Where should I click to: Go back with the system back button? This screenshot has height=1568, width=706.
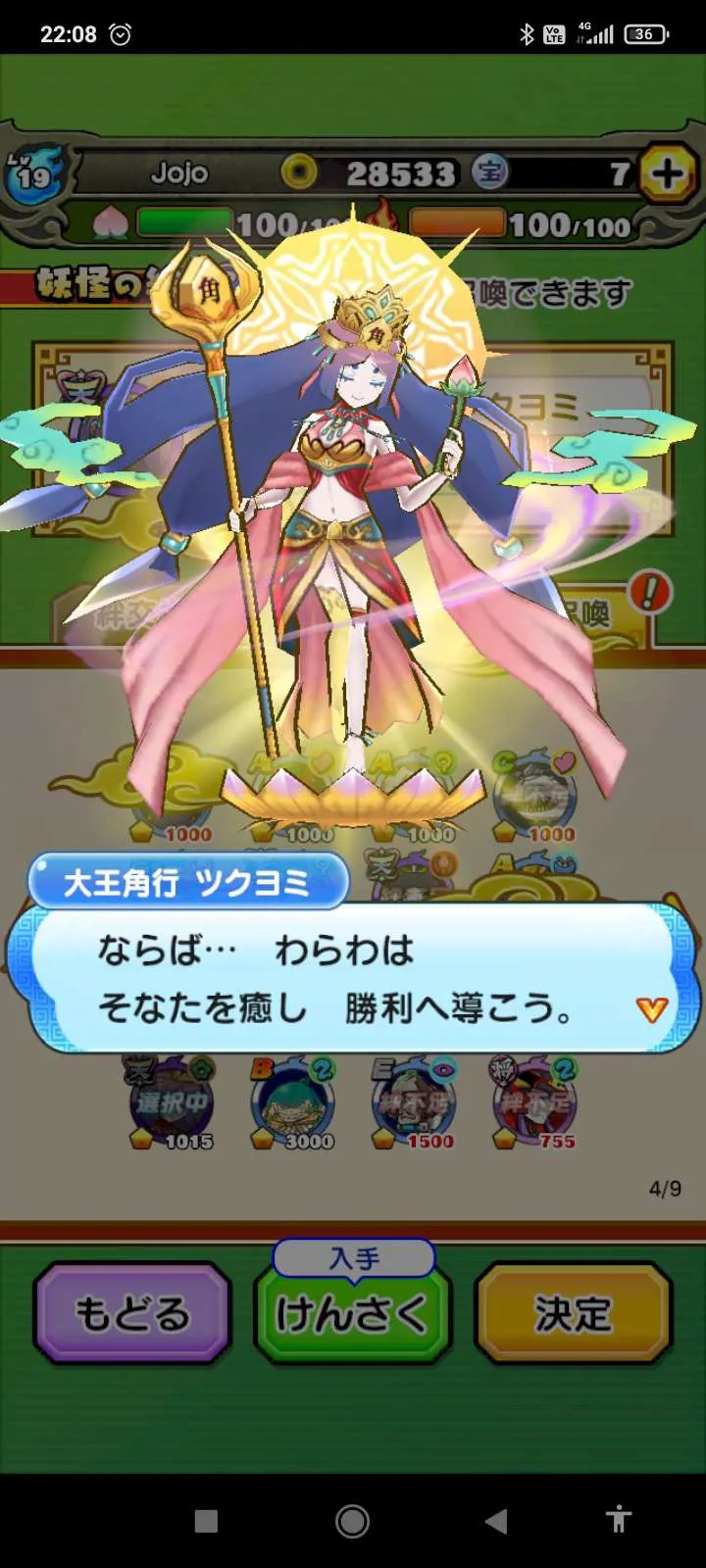click(497, 1521)
